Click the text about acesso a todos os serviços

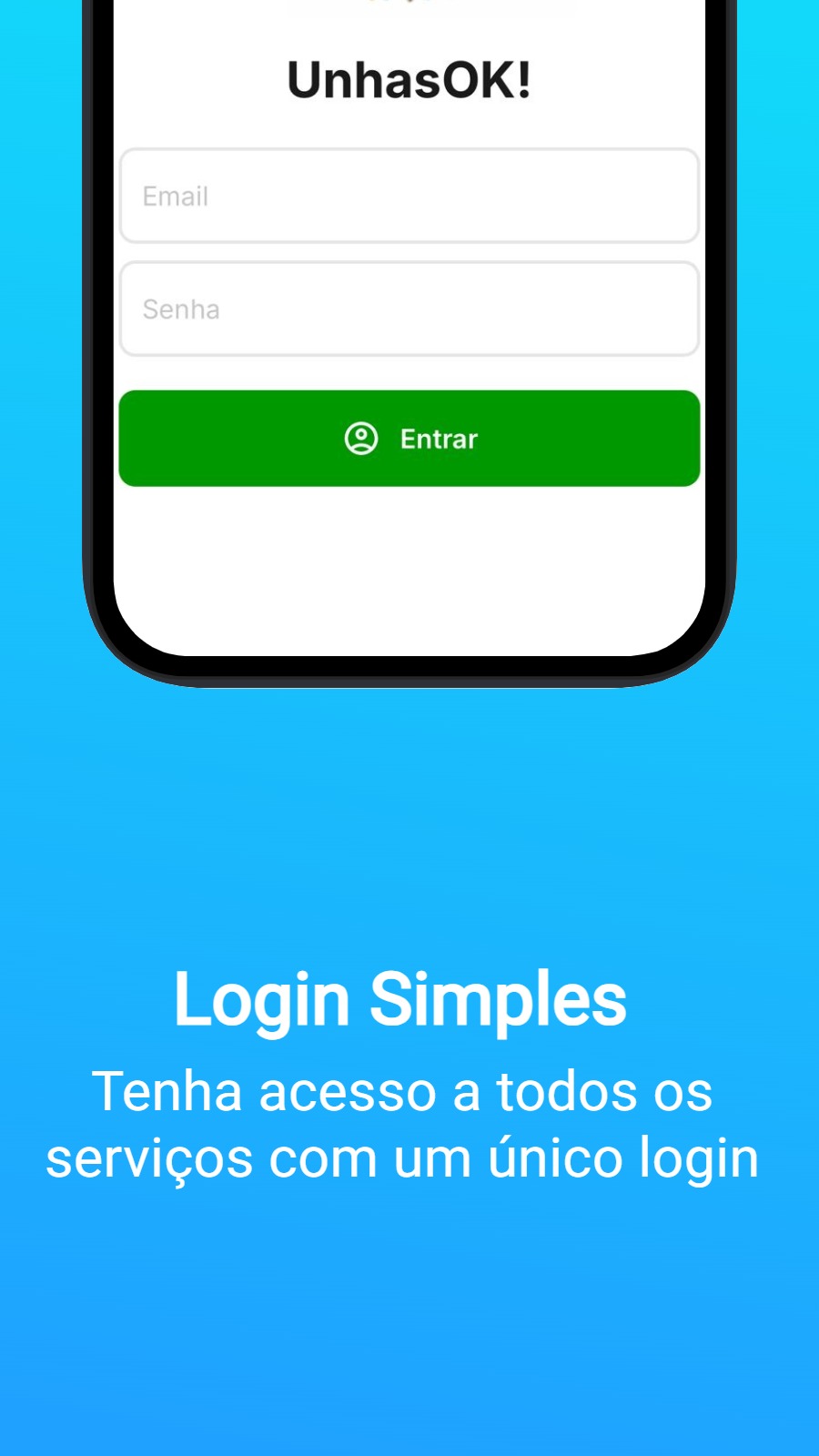coord(401,1124)
